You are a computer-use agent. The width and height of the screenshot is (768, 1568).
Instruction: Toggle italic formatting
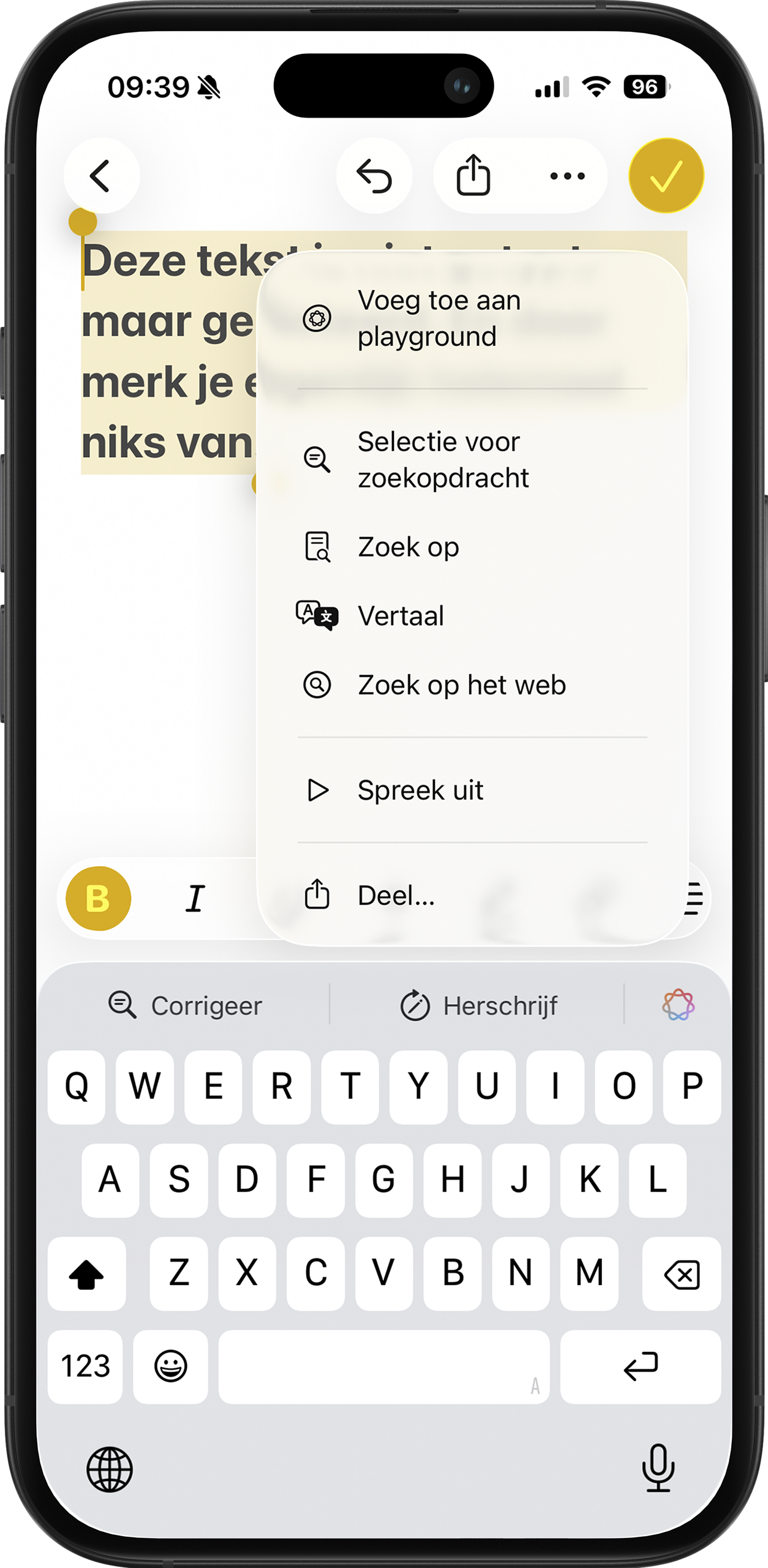click(x=195, y=899)
